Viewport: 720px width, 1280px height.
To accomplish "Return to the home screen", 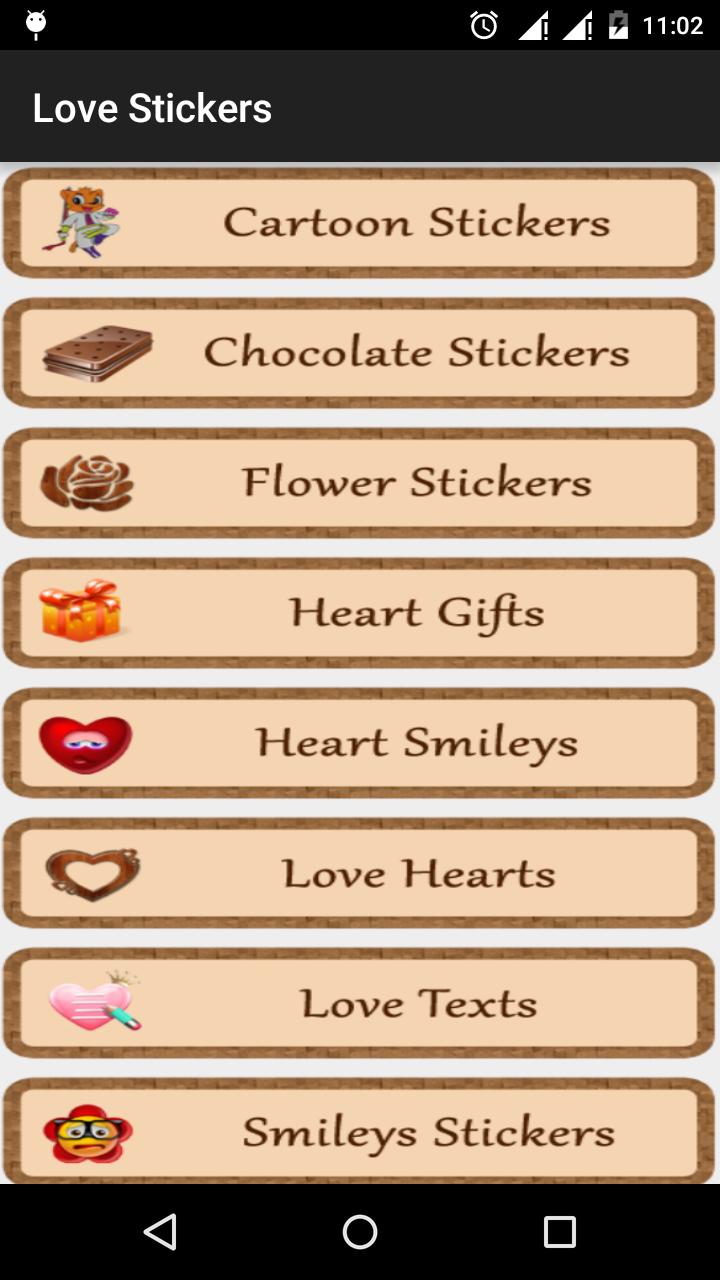I will [x=360, y=1232].
